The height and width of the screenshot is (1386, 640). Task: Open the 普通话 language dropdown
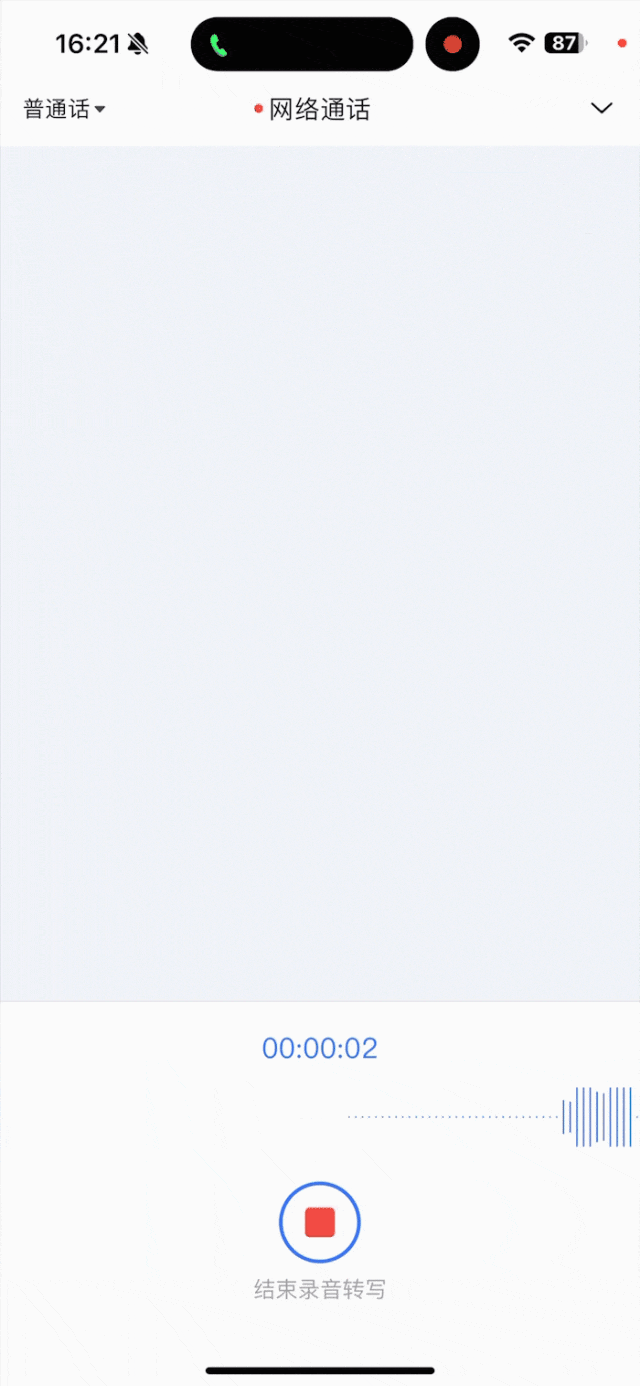64,109
